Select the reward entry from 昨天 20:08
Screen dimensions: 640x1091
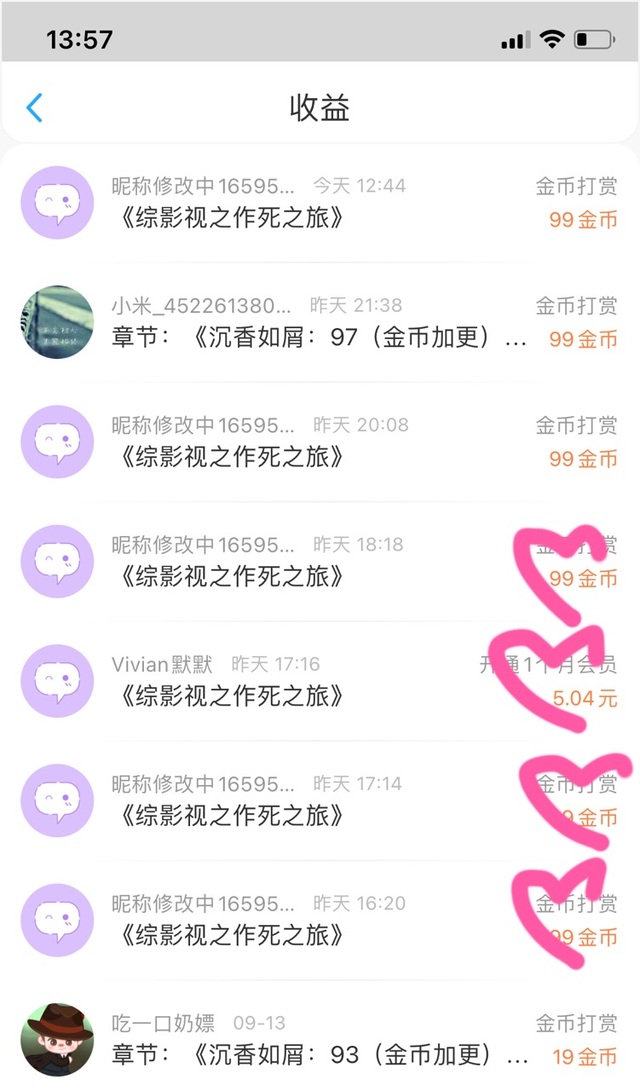click(320, 442)
